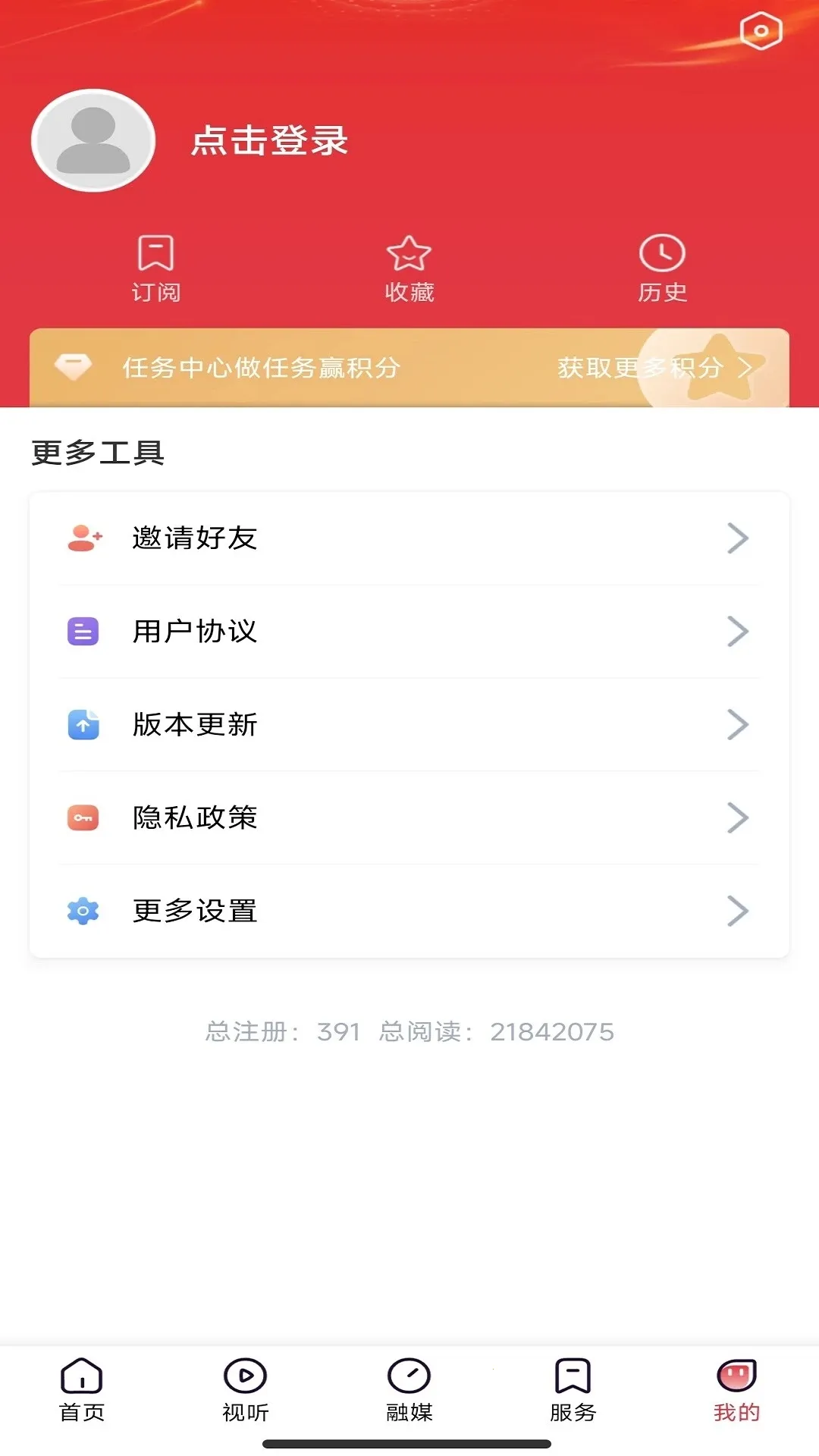This screenshot has height=1456, width=819.
Task: Switch to the 视听 tab
Action: click(245, 1393)
